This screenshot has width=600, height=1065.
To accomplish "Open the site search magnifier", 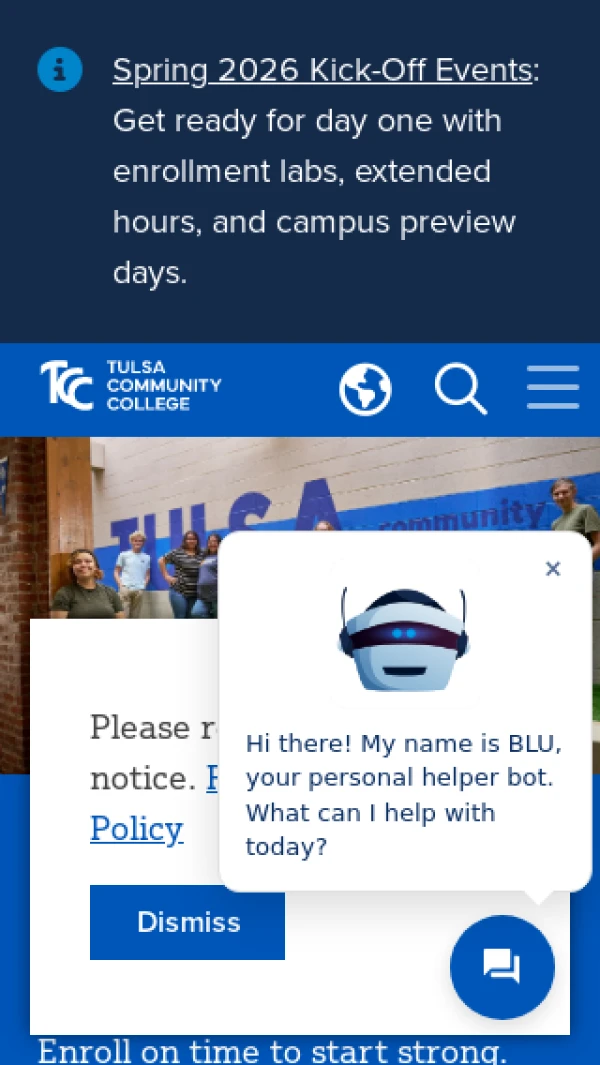I will [460, 388].
